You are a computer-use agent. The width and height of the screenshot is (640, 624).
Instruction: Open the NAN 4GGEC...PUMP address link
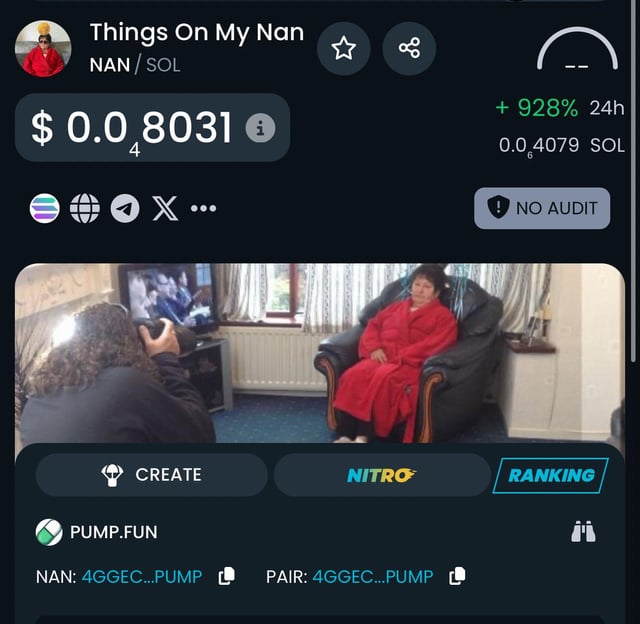[x=141, y=577]
